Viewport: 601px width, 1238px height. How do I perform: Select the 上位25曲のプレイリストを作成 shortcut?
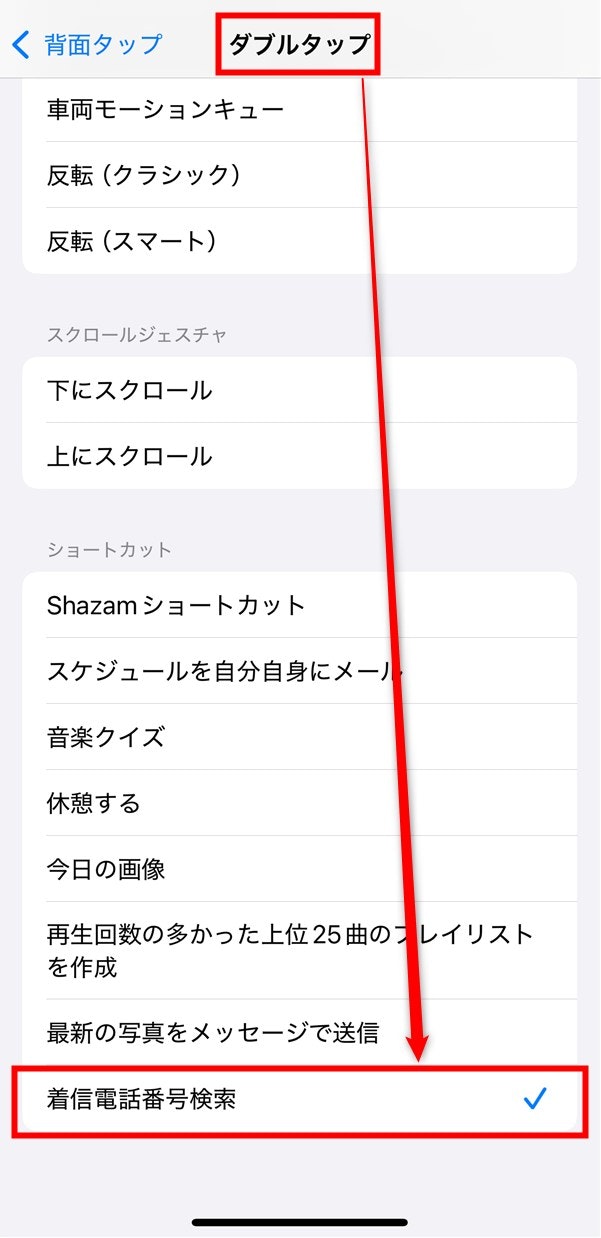(x=290, y=950)
